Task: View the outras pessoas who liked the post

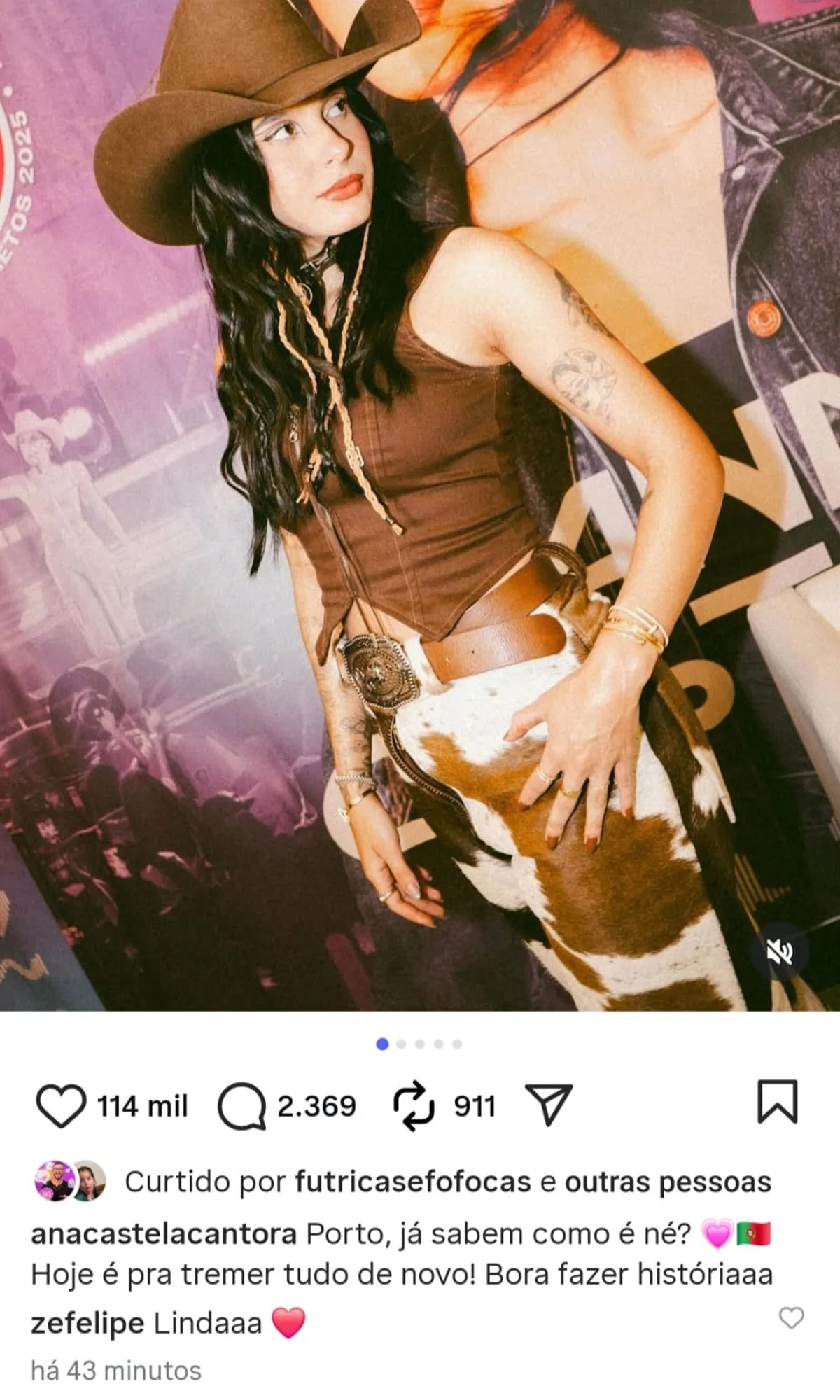Action: click(x=667, y=1182)
